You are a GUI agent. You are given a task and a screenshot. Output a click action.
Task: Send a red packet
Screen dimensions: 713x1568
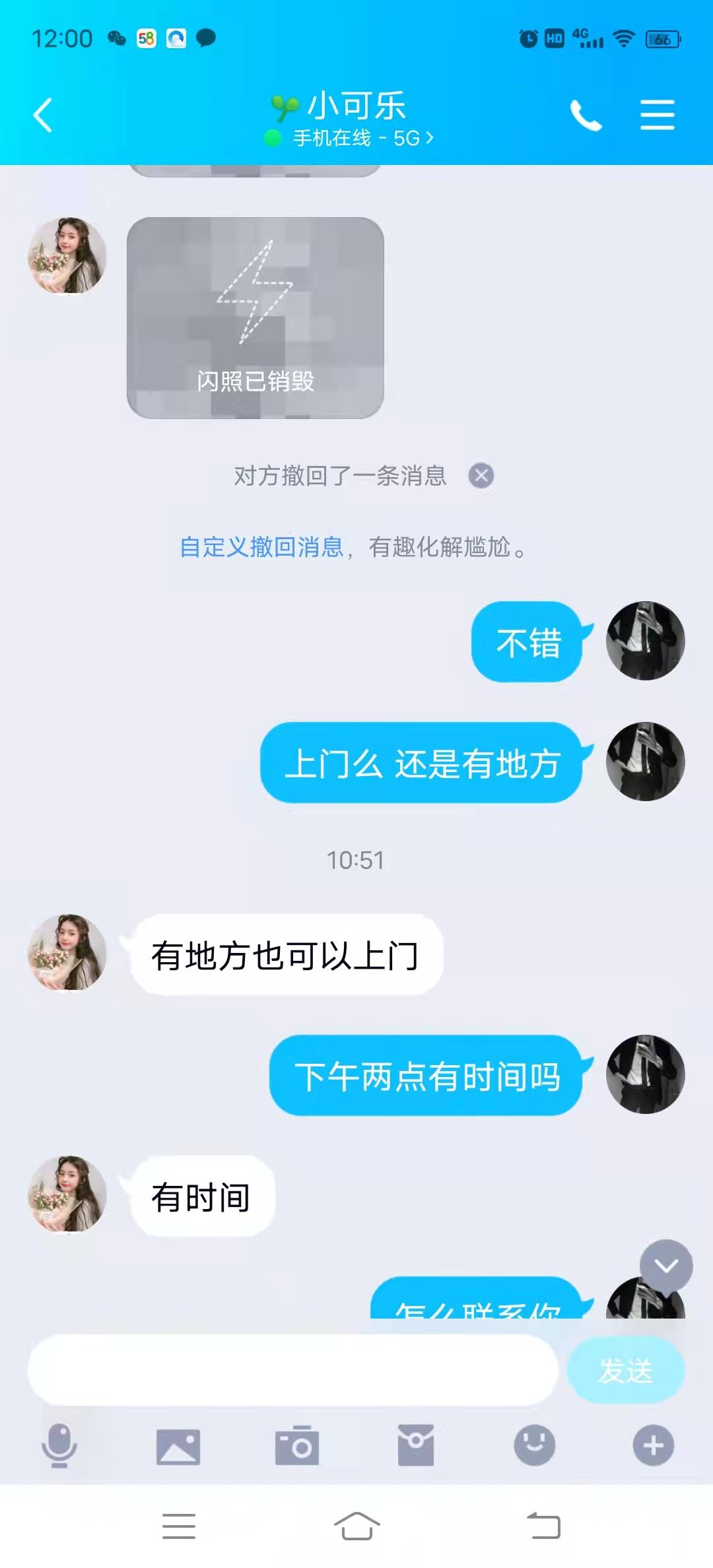pos(416,1446)
